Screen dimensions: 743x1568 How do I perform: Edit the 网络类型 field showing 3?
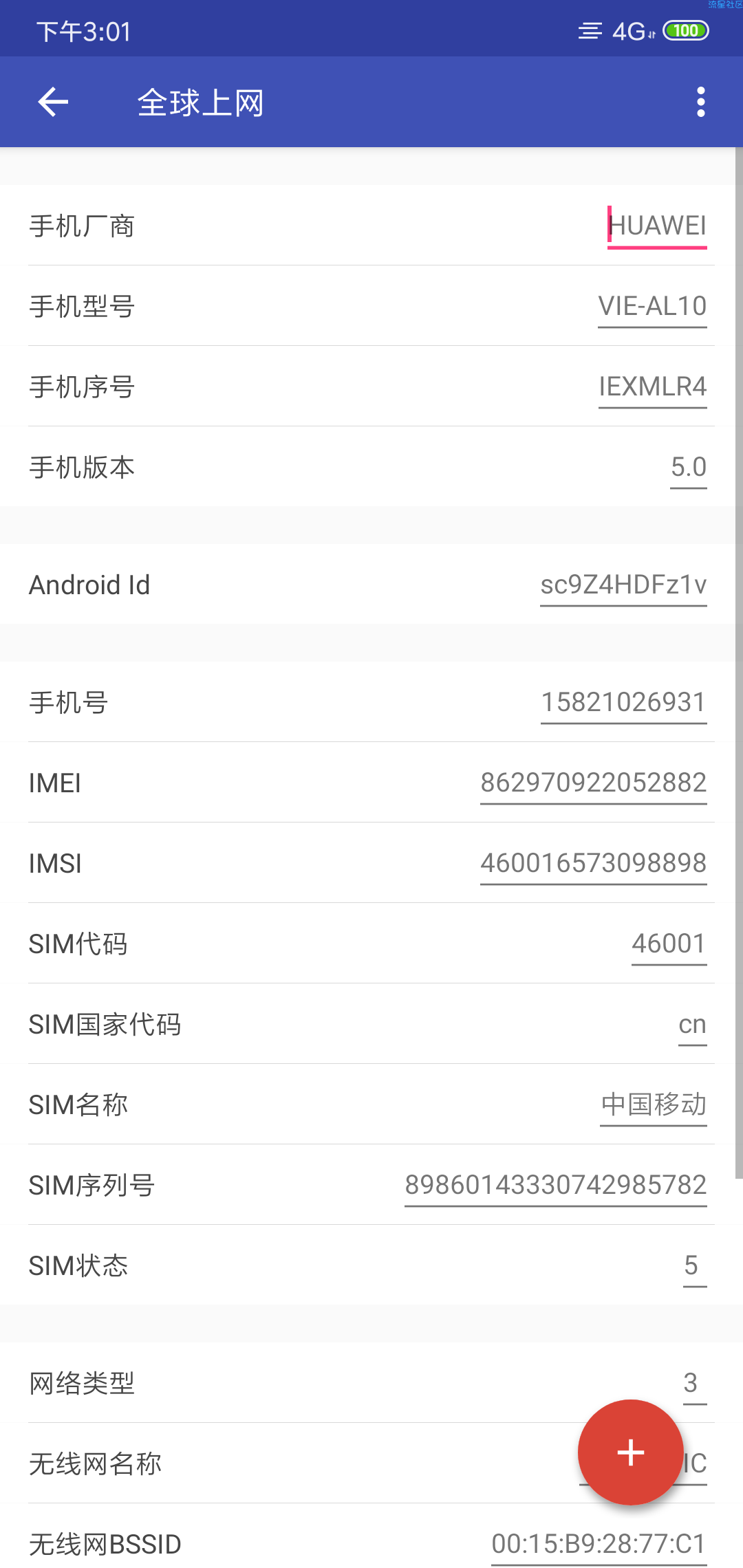tap(695, 1383)
